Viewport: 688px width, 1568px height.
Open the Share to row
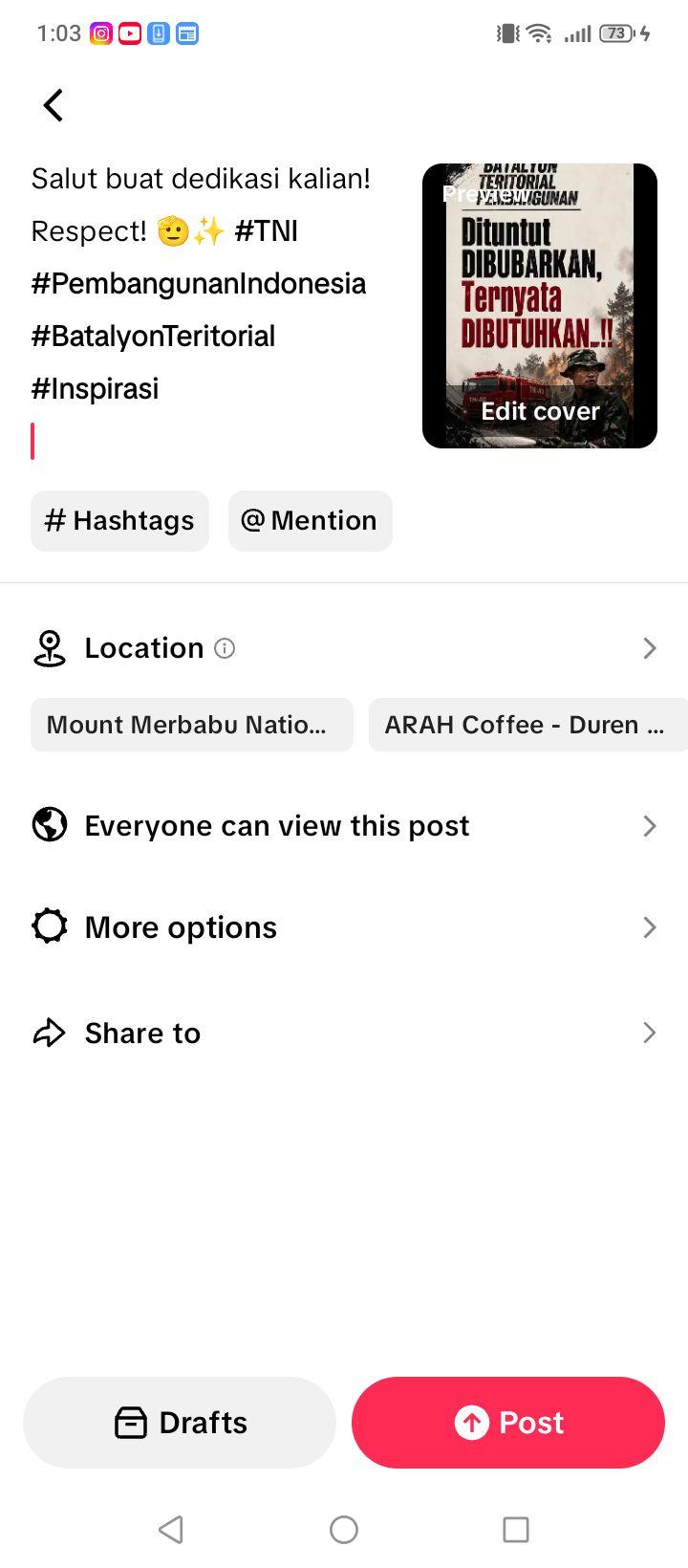tap(344, 1033)
